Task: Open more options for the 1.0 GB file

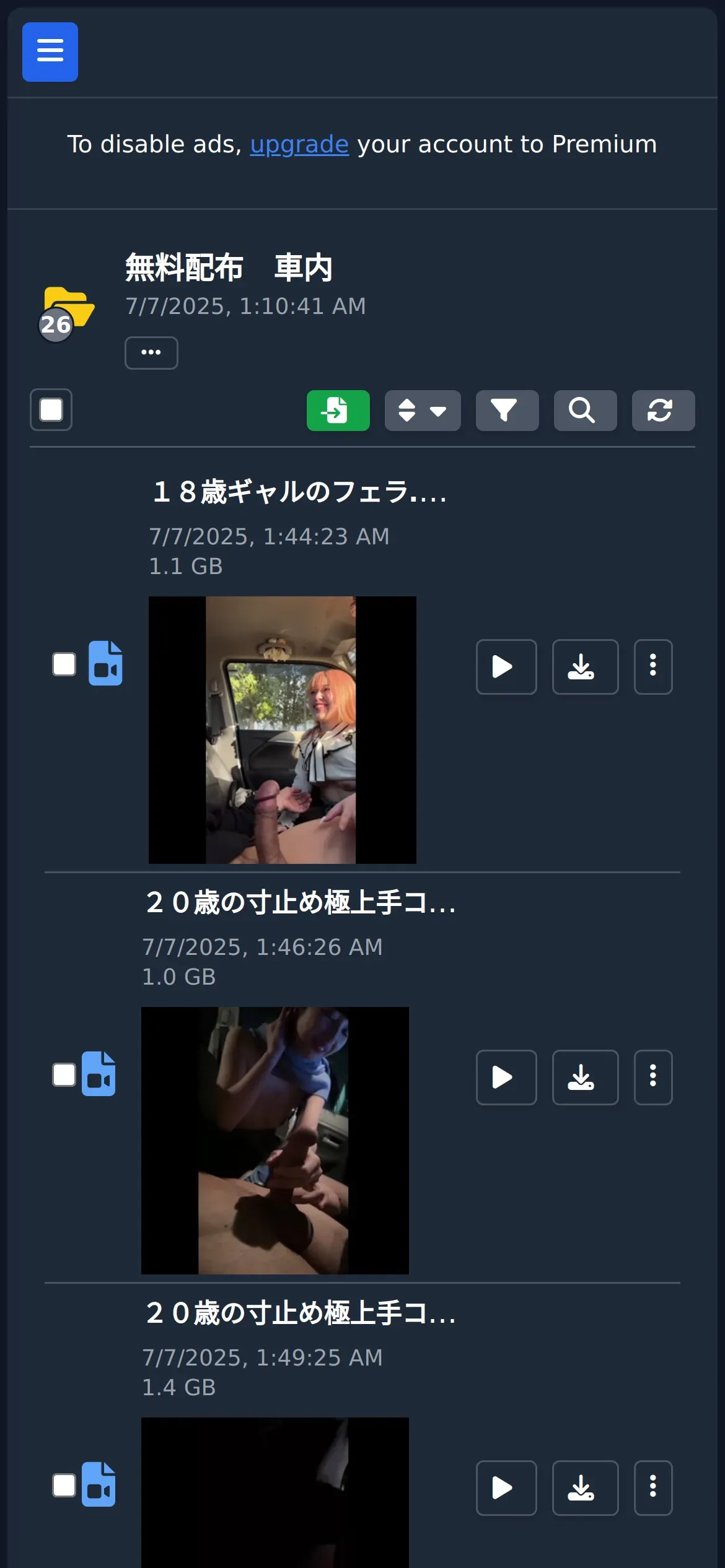Action: point(653,1078)
